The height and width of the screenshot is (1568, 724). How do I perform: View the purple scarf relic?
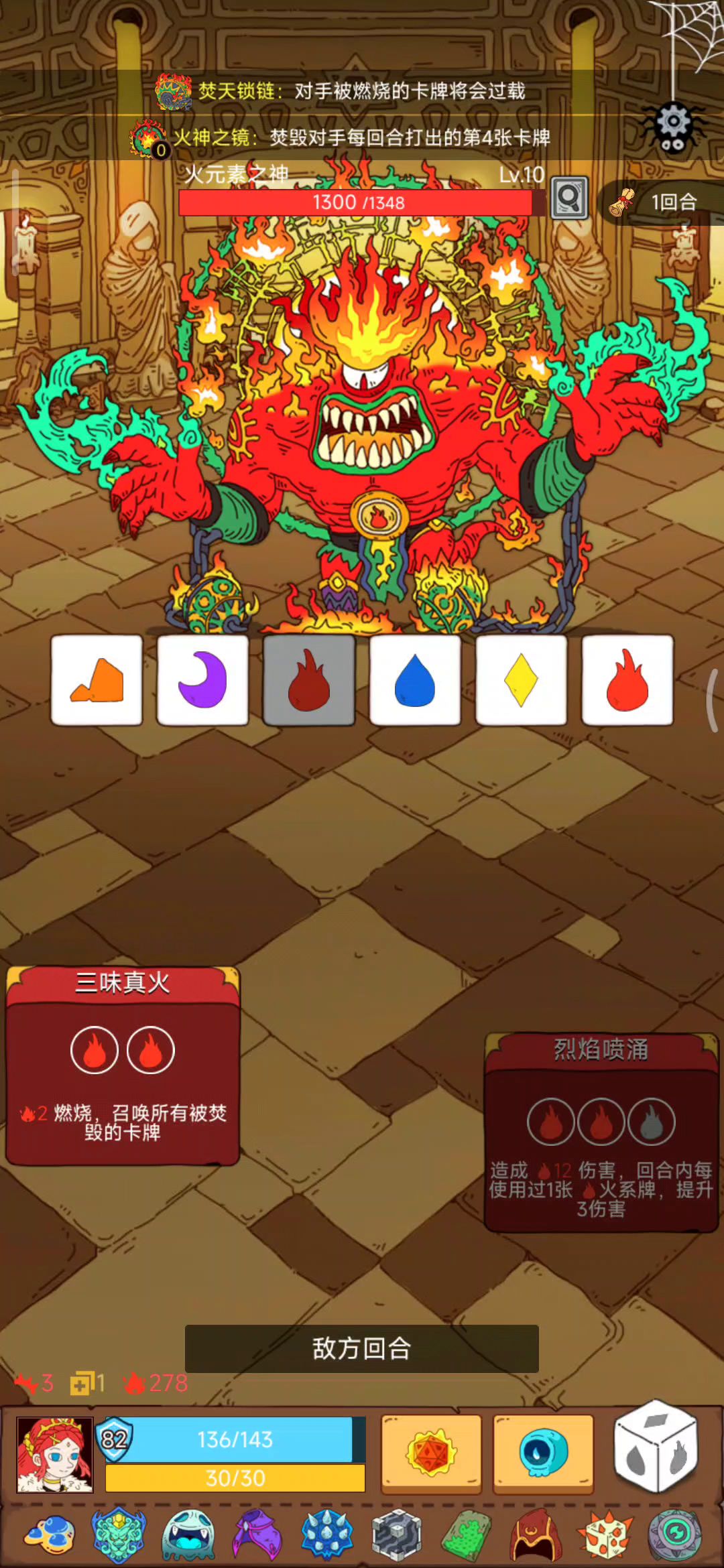click(x=258, y=1534)
